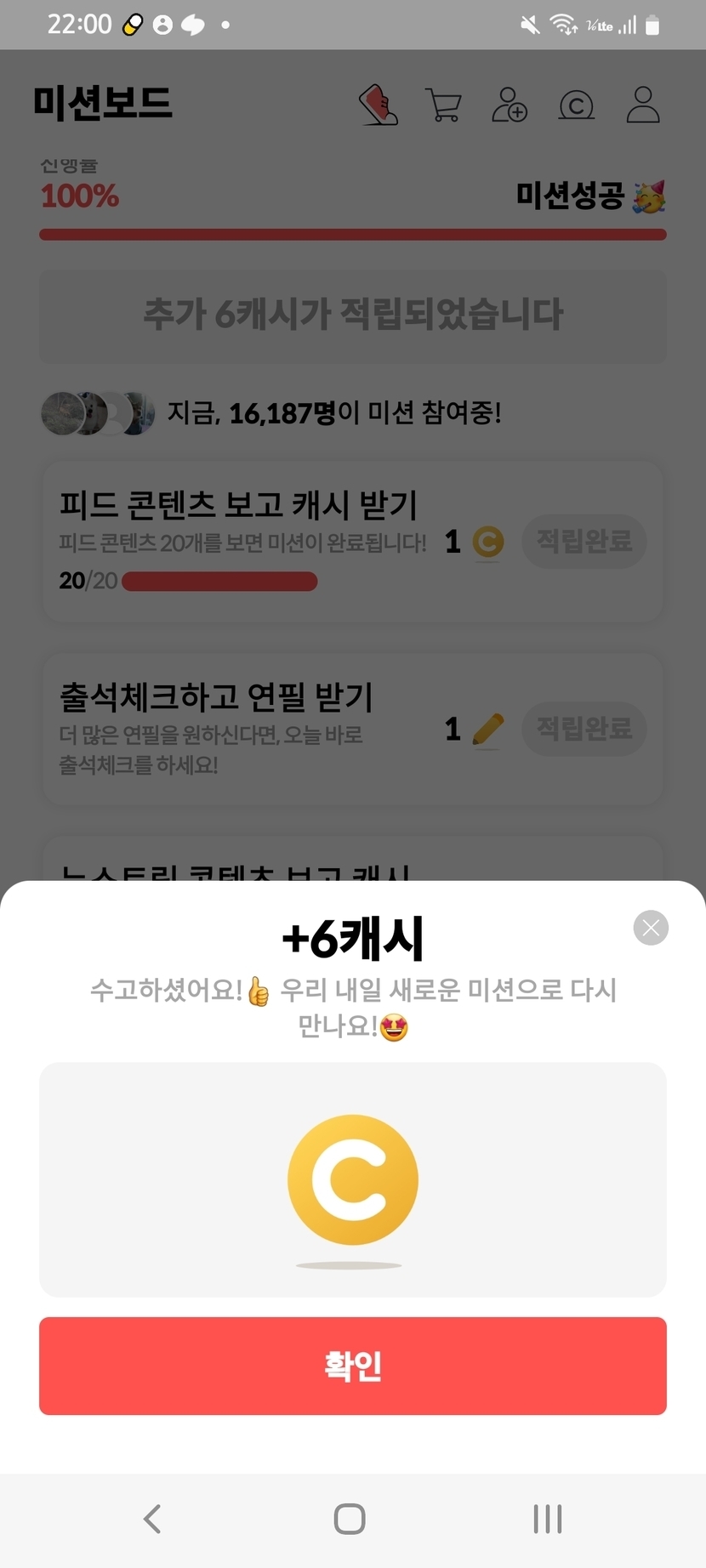Image resolution: width=706 pixels, height=1568 pixels.
Task: Open the cash balance icon
Action: click(576, 105)
